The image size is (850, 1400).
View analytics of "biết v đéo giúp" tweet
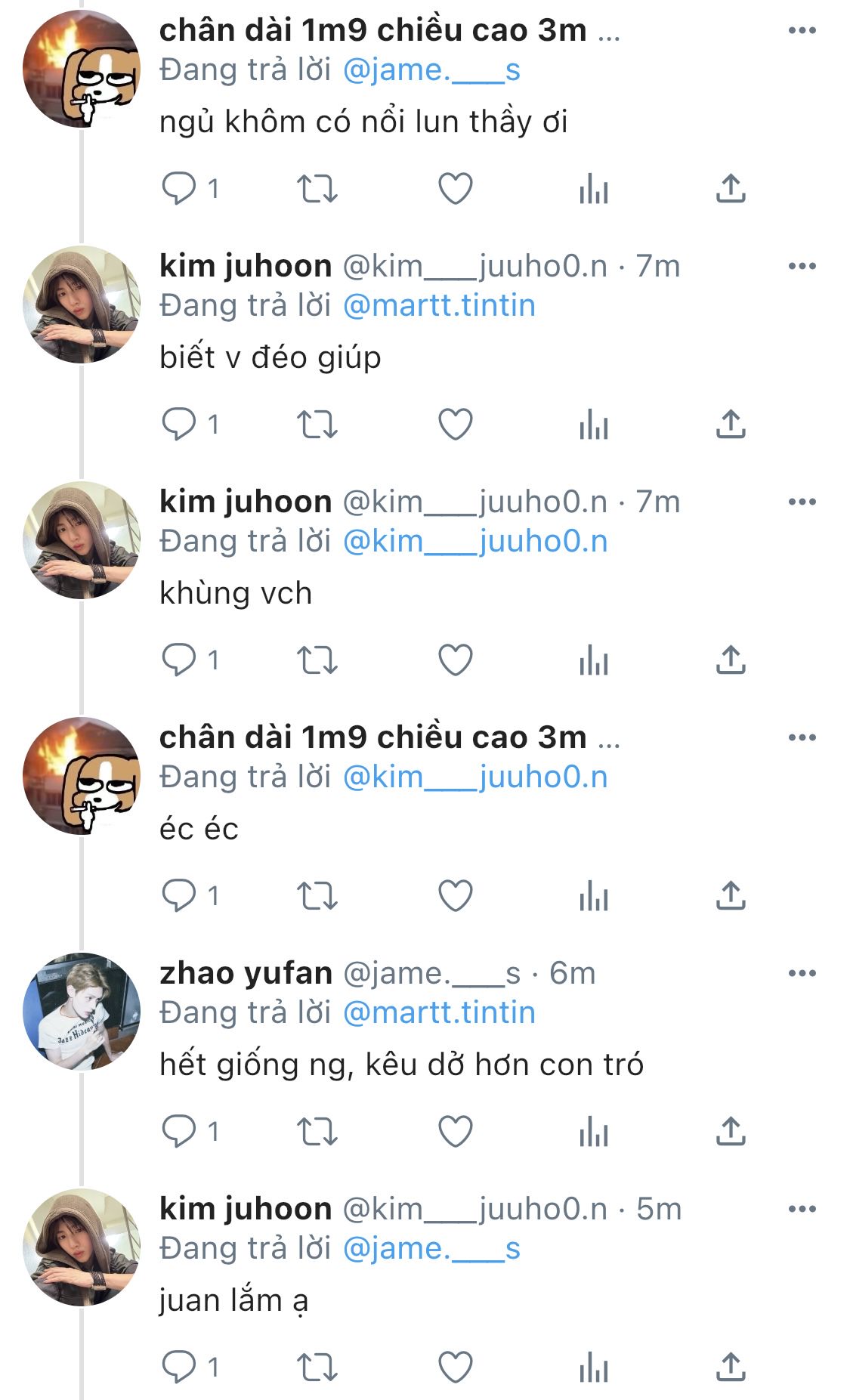tap(594, 425)
